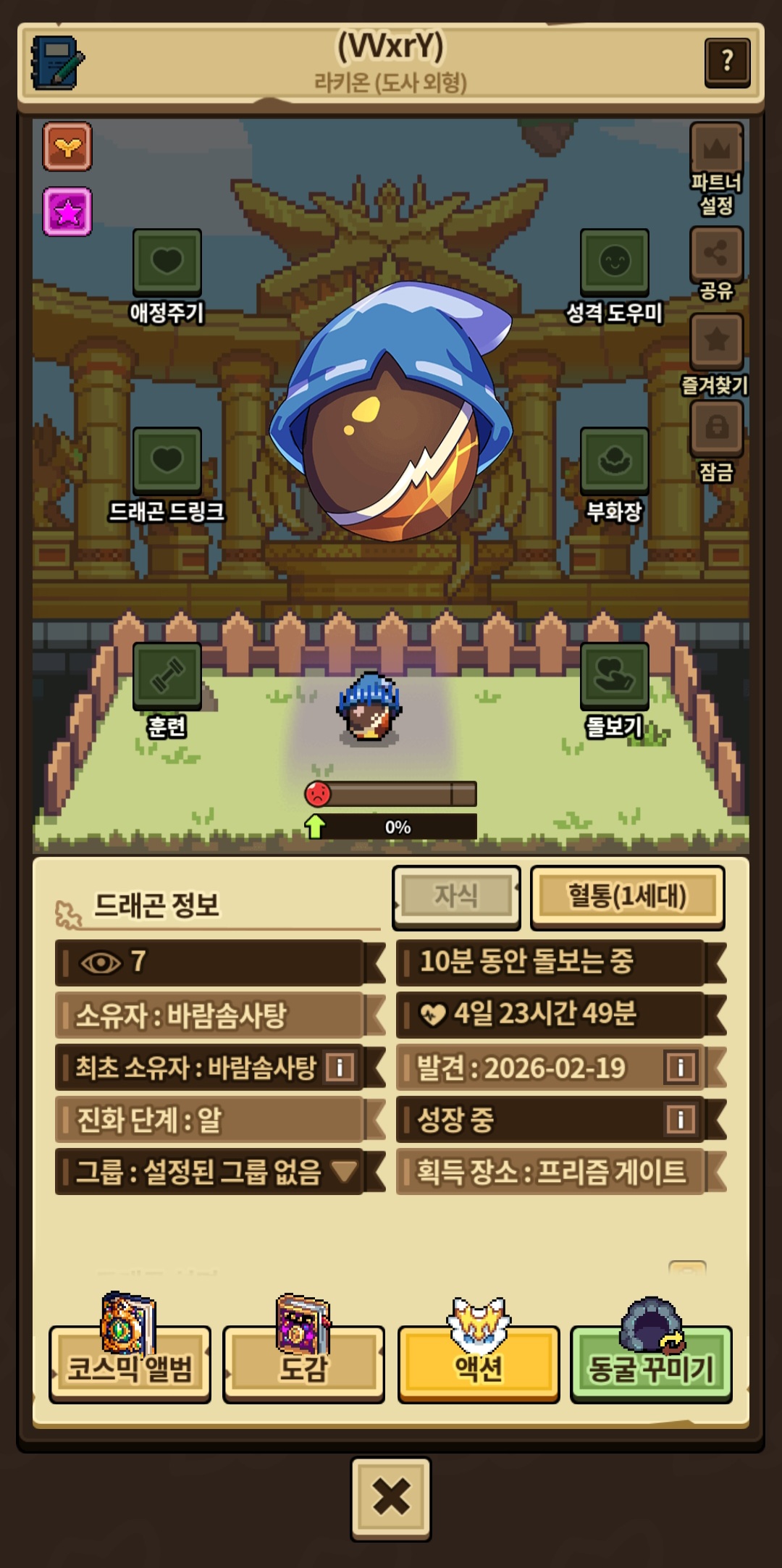
Task: Open 파트너 설정
Action: click(x=716, y=150)
